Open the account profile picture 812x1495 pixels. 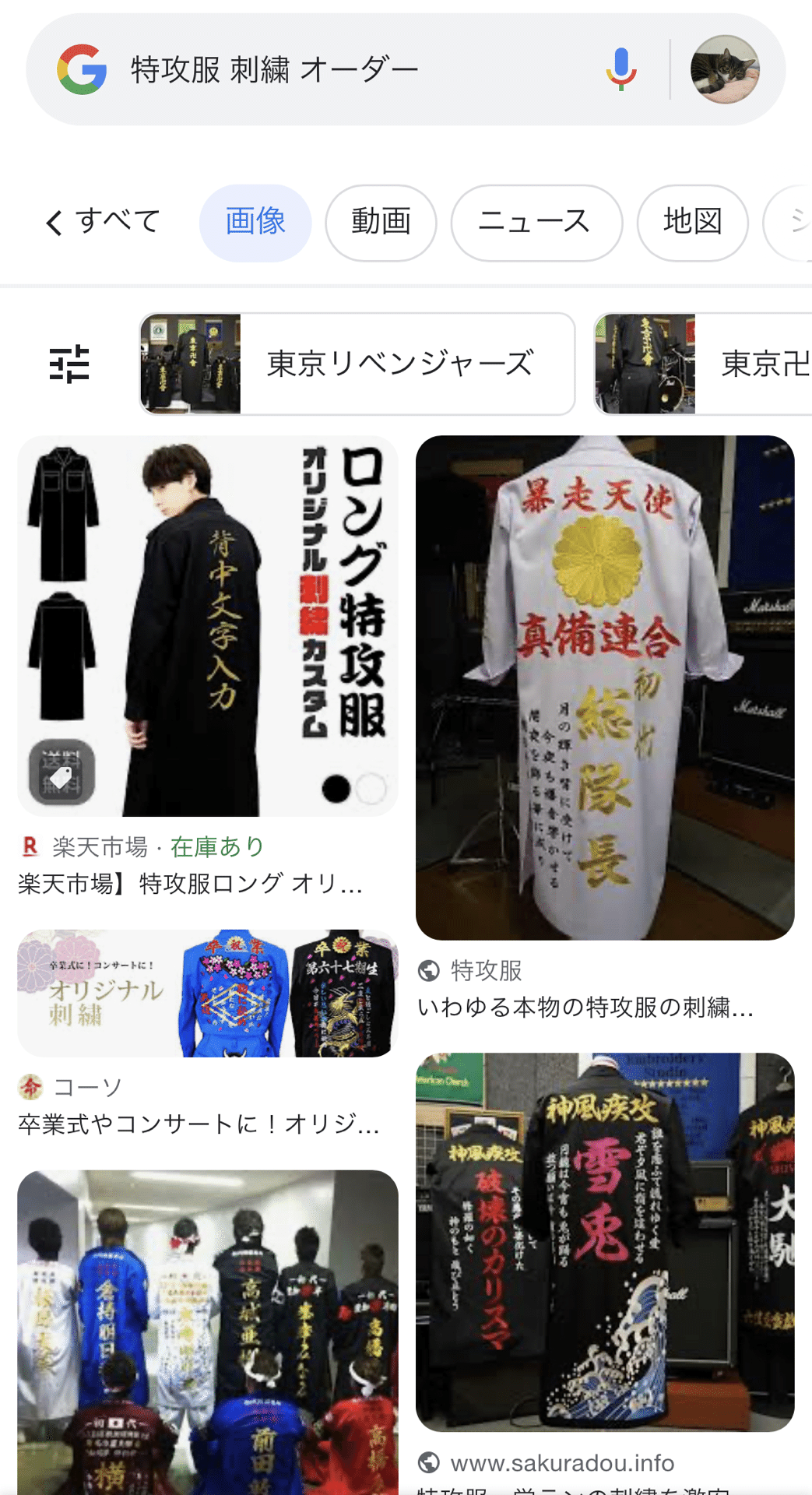(x=724, y=70)
